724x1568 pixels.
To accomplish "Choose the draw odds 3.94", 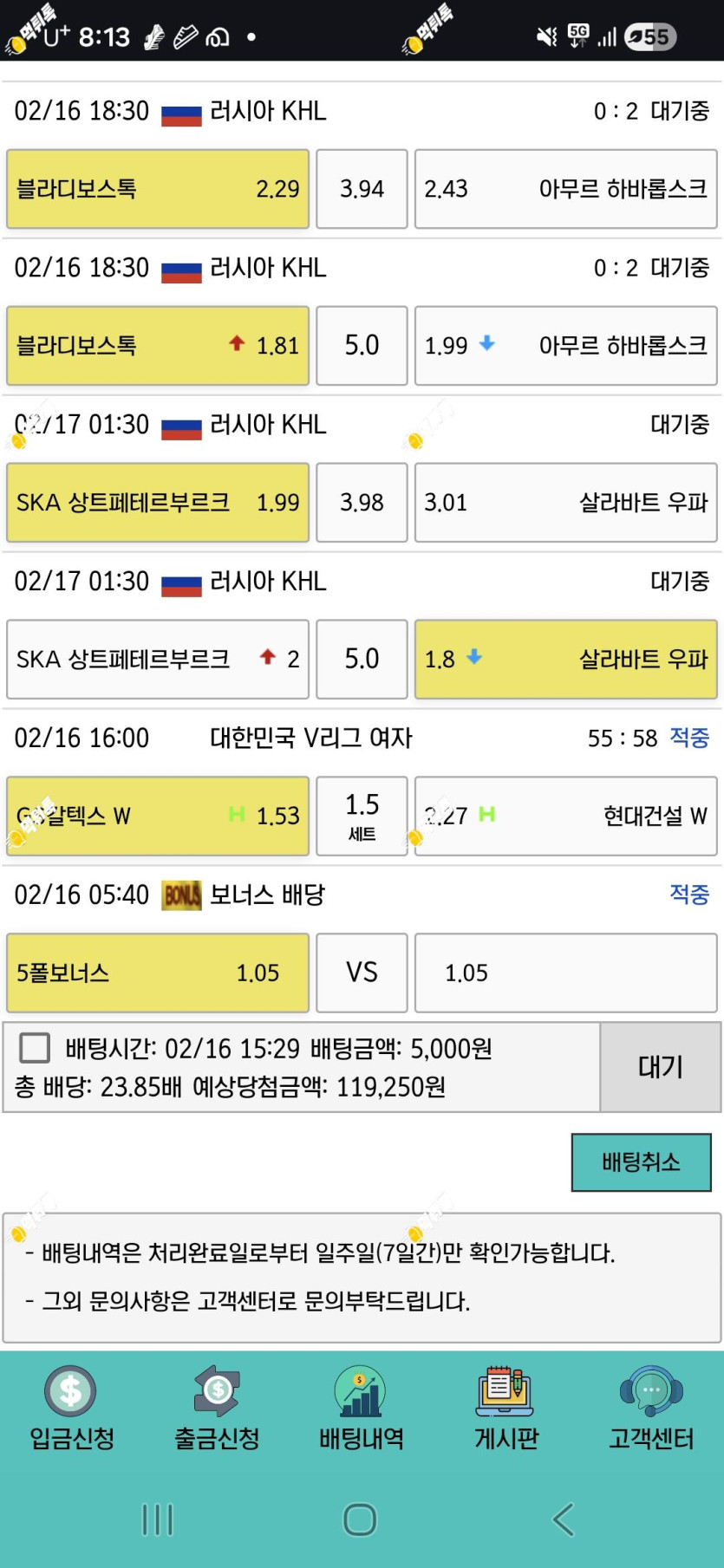I will (362, 189).
